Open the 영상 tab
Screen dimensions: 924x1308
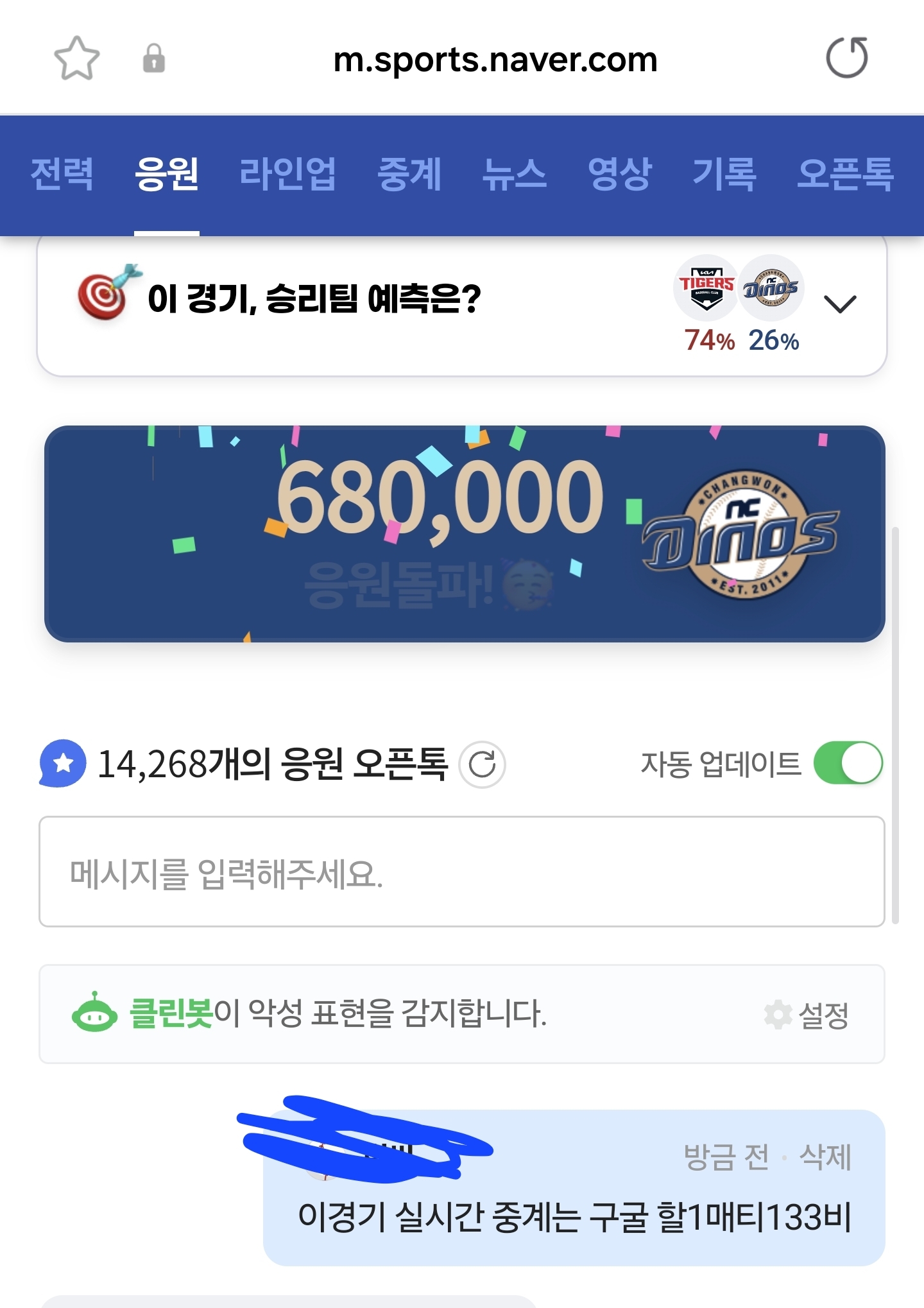[620, 174]
